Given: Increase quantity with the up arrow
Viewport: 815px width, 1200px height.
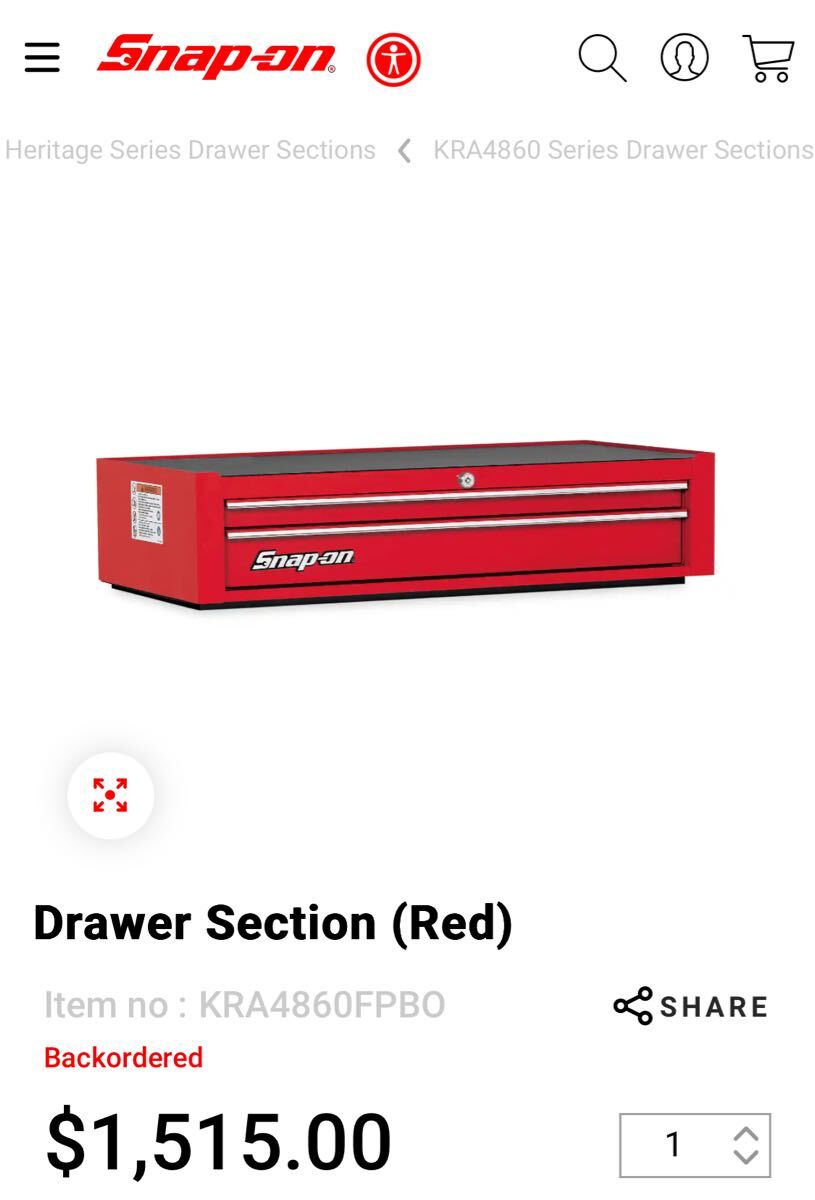Looking at the screenshot, I should pos(745,1134).
